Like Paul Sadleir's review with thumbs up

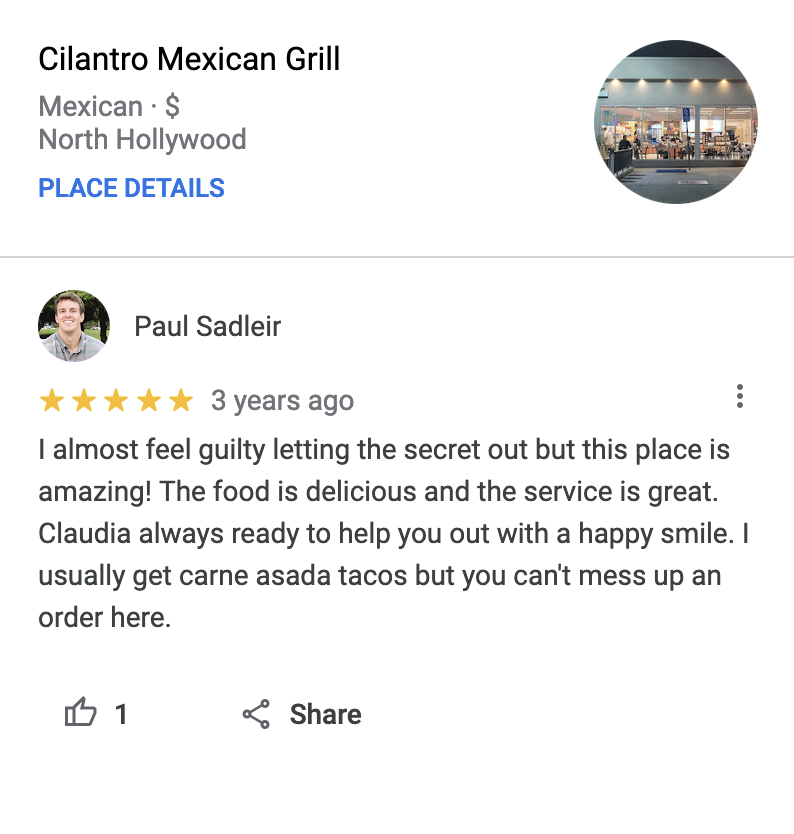tap(81, 714)
